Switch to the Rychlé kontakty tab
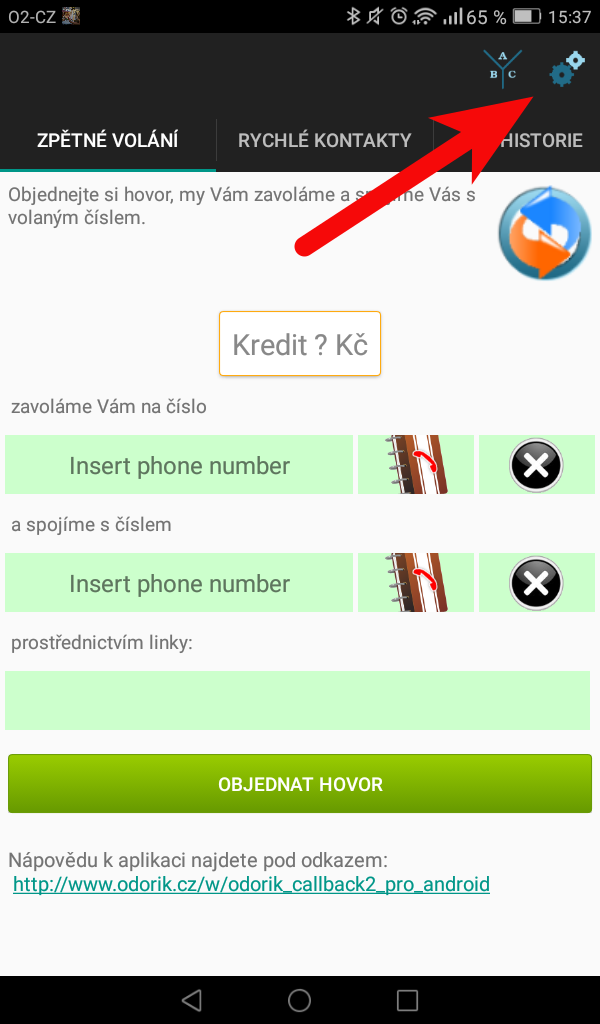The height and width of the screenshot is (1024, 600). point(324,140)
